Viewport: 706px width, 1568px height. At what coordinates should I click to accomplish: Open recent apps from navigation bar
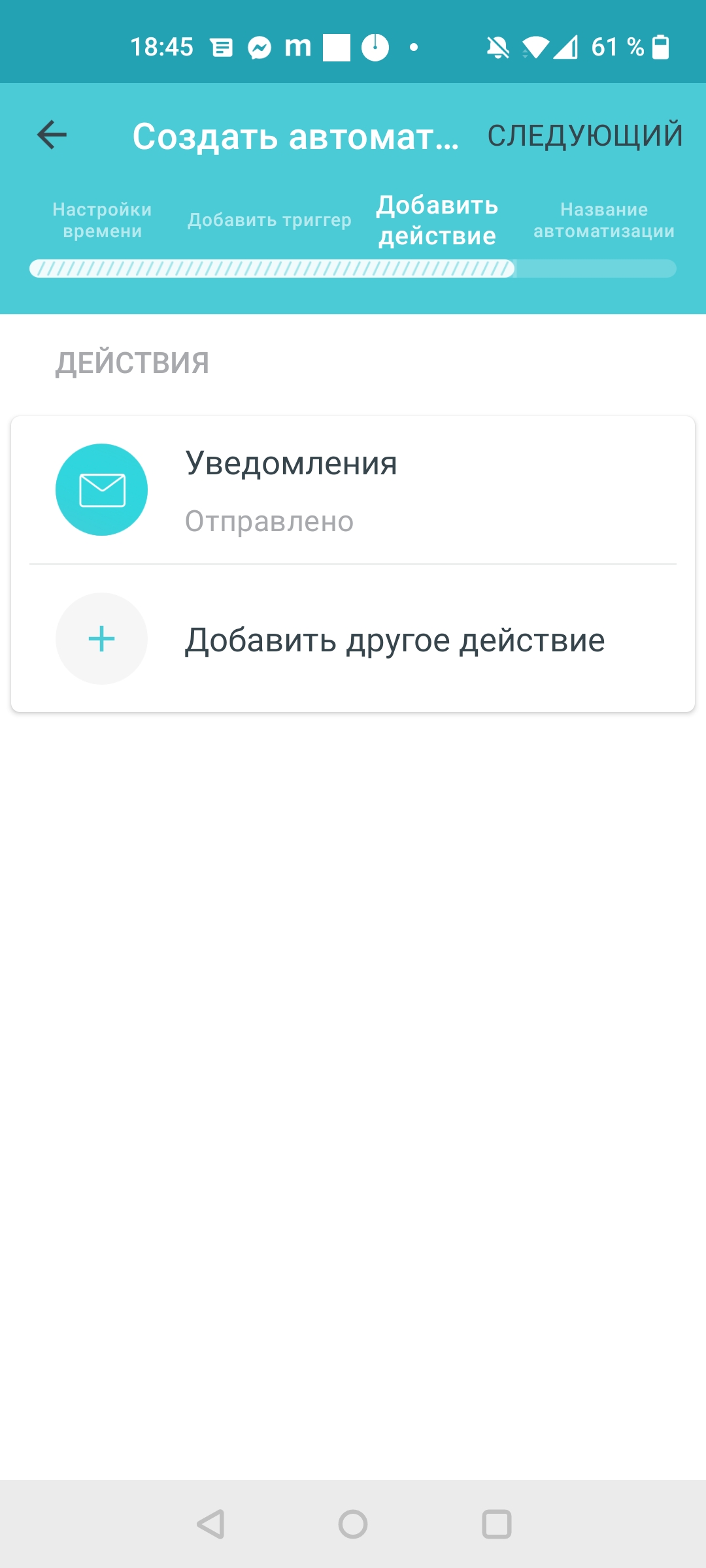(497, 1524)
